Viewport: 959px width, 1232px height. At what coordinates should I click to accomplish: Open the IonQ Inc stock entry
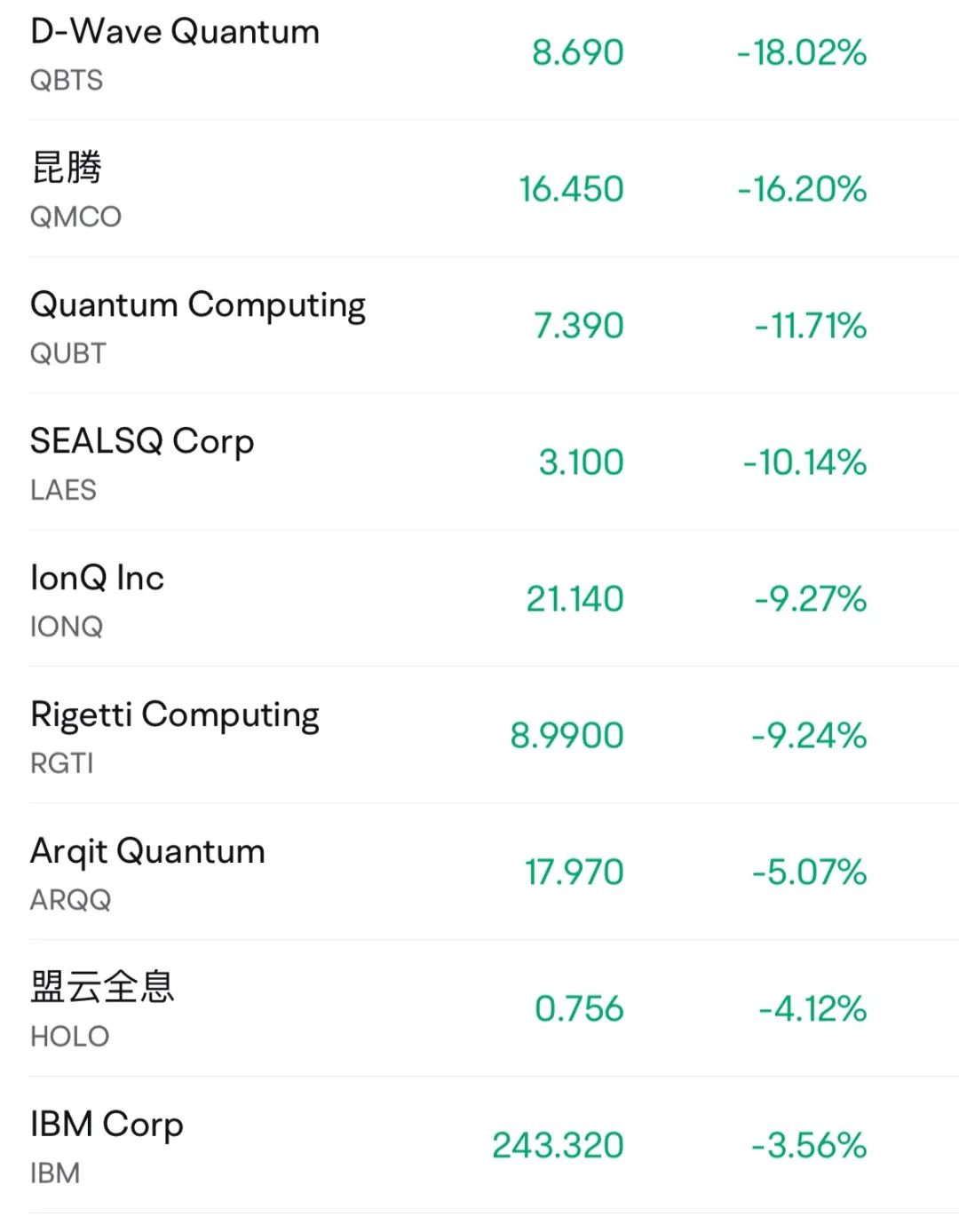(95, 578)
